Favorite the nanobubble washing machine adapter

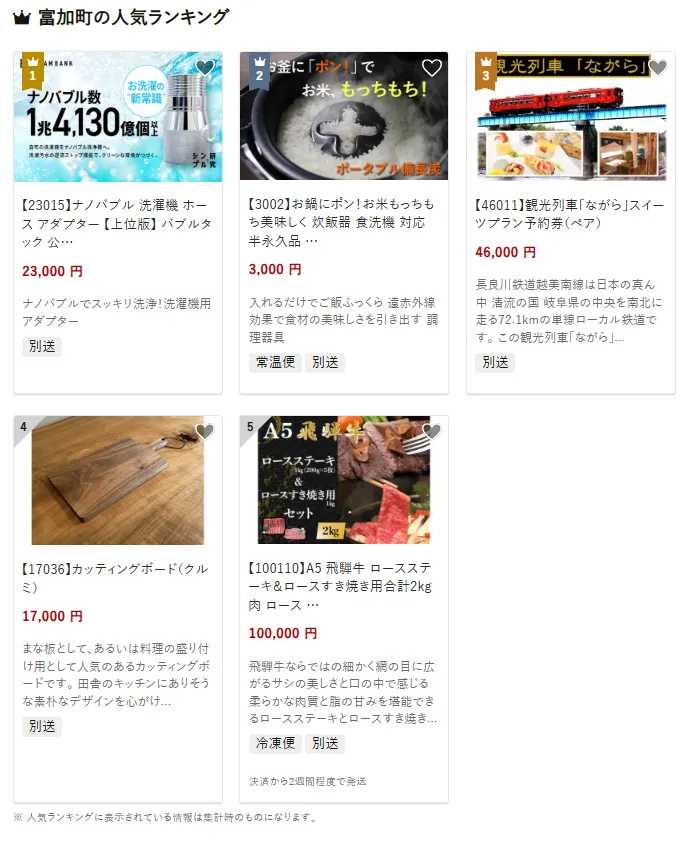(205, 68)
